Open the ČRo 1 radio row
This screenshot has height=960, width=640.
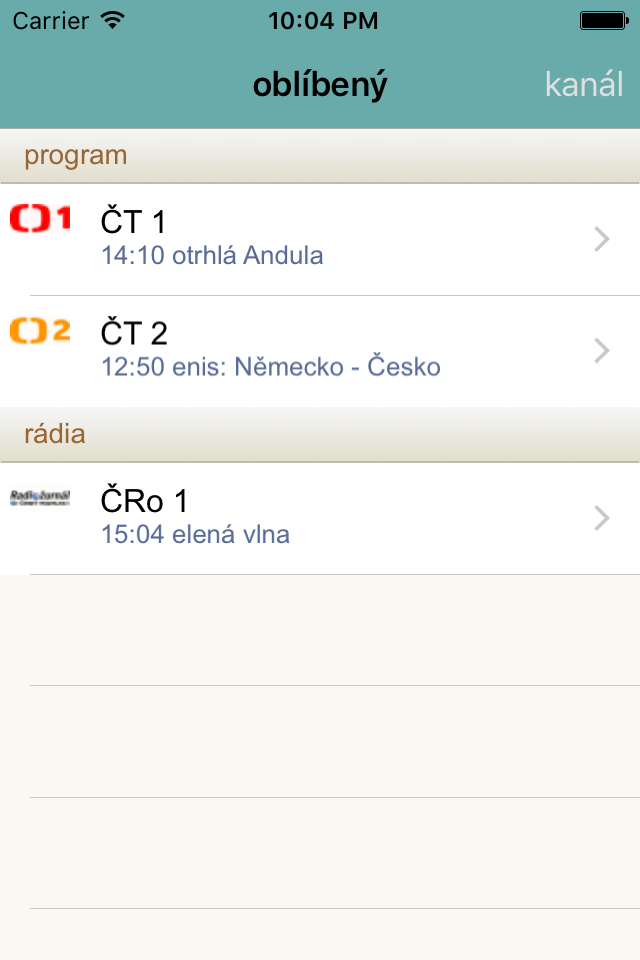(320, 519)
